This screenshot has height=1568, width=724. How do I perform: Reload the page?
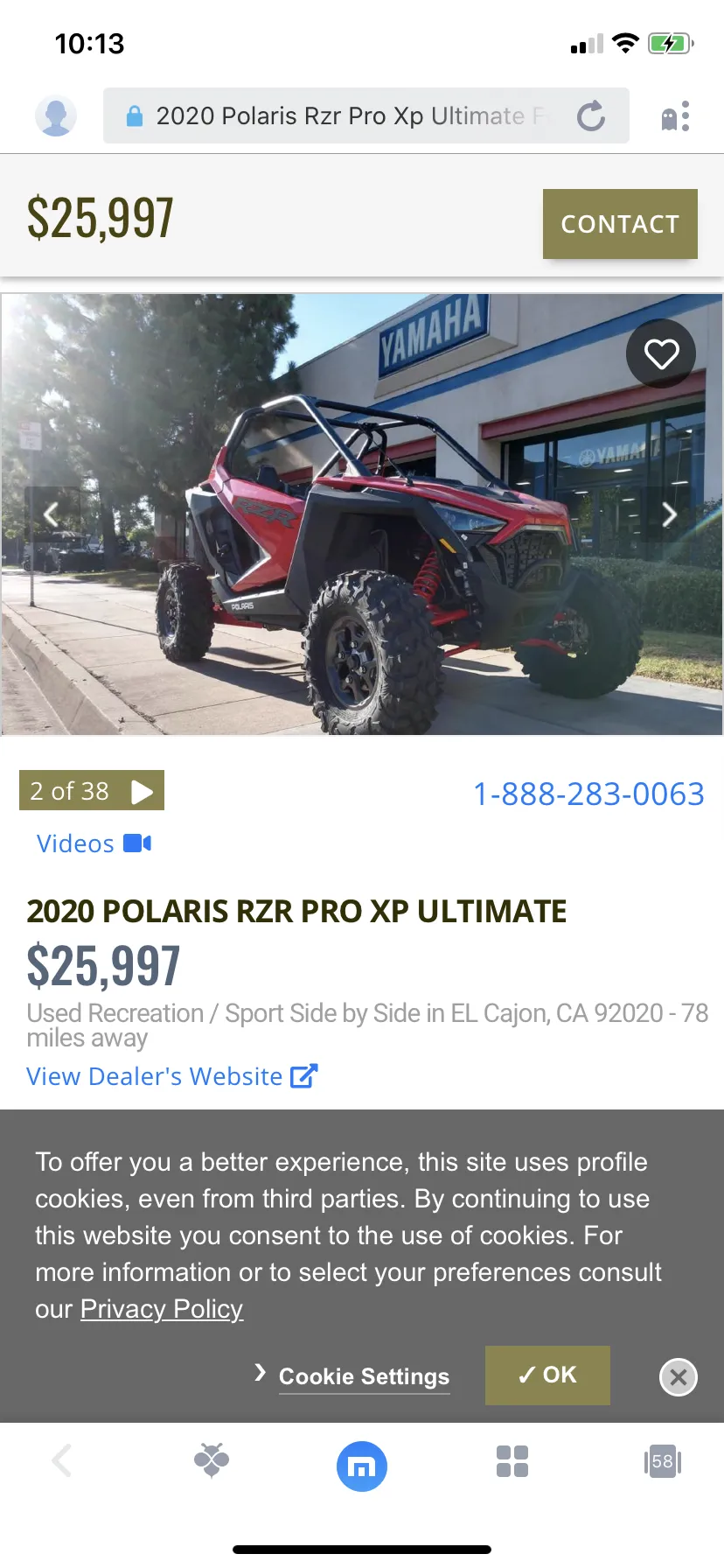591,115
